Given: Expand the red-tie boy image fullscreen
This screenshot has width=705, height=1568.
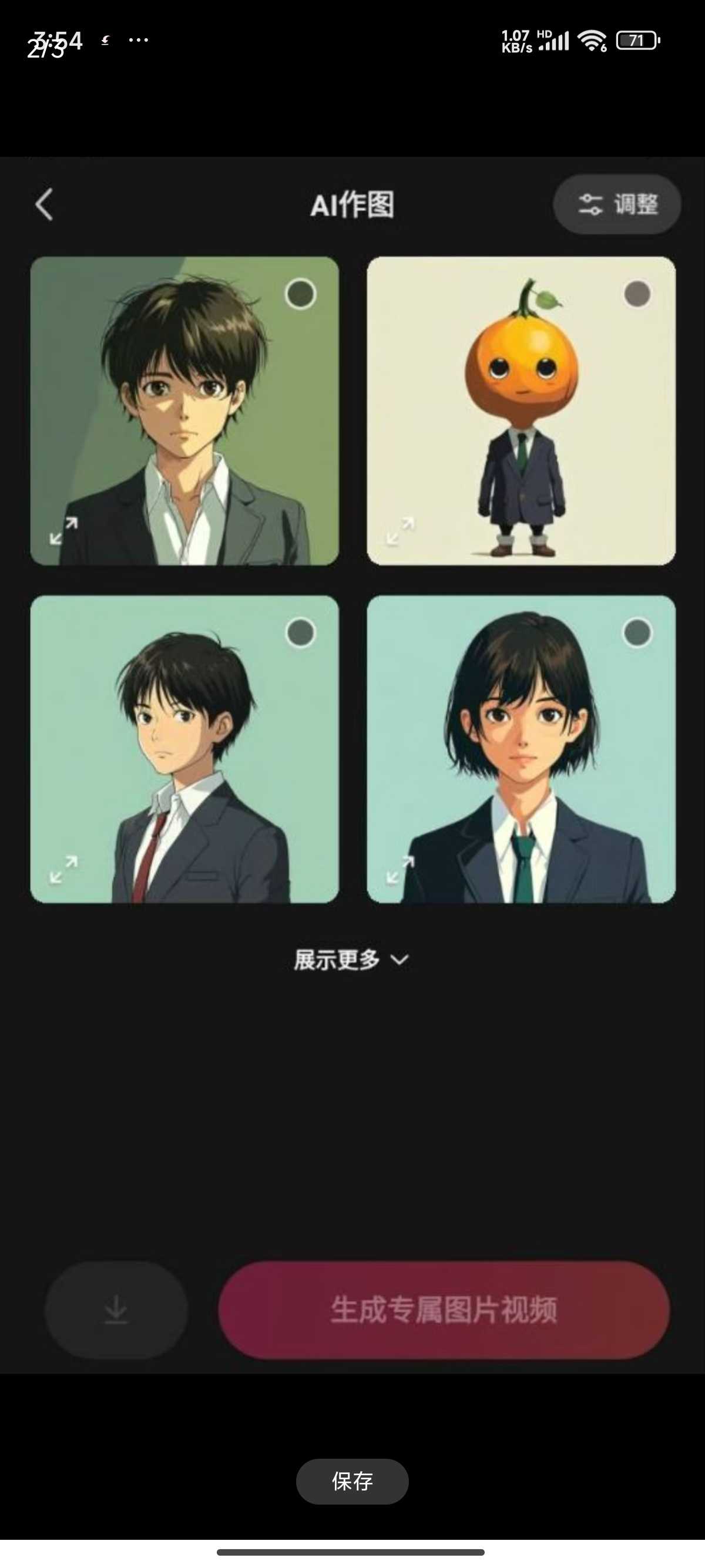Looking at the screenshot, I should coord(63,869).
